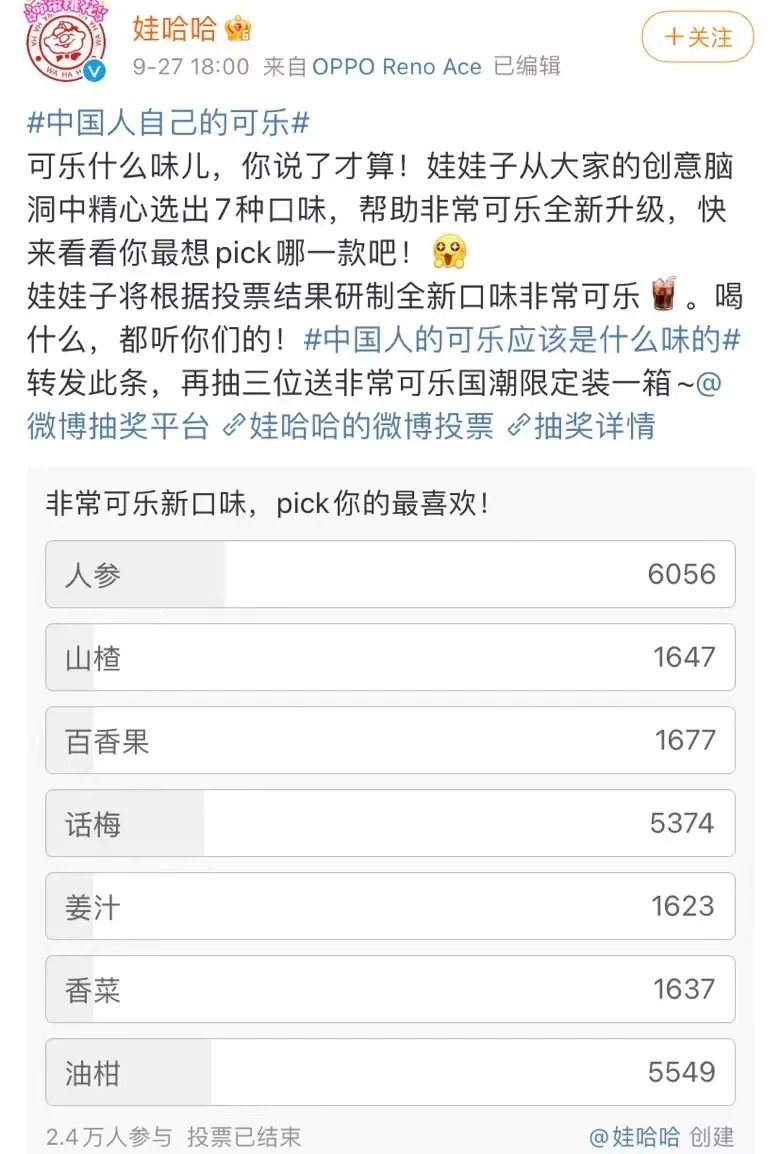The image size is (781, 1154).
Task: Open hashtag #中国人自己的可乐#
Action: tap(168, 124)
